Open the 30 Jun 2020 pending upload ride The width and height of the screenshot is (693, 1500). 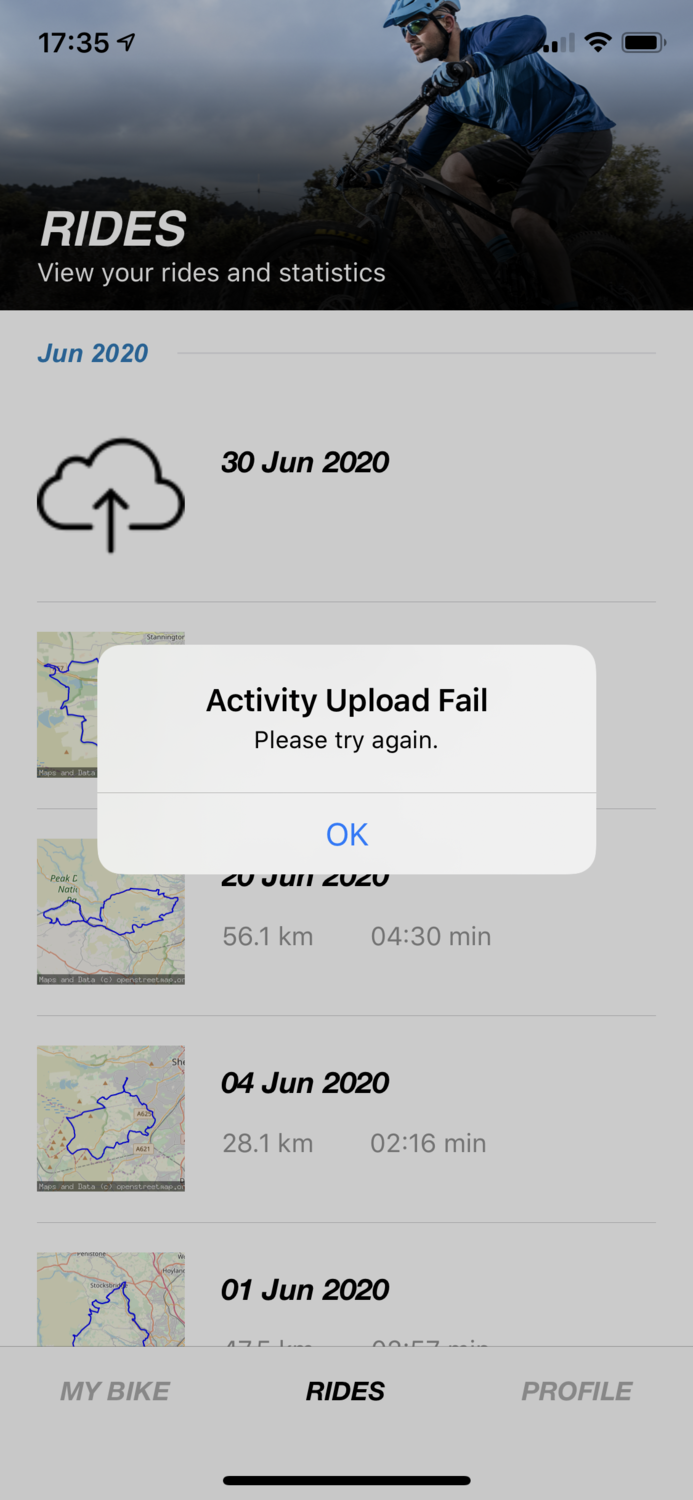tap(305, 463)
